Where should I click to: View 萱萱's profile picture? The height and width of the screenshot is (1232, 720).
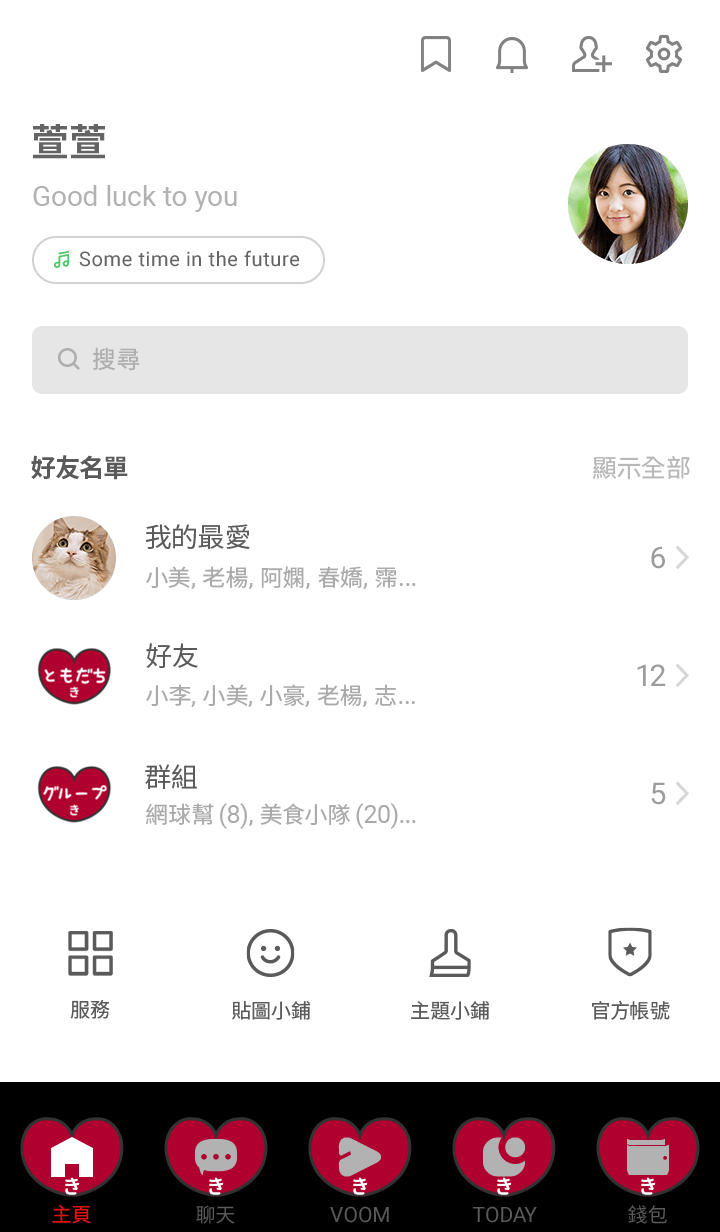pyautogui.click(x=628, y=204)
